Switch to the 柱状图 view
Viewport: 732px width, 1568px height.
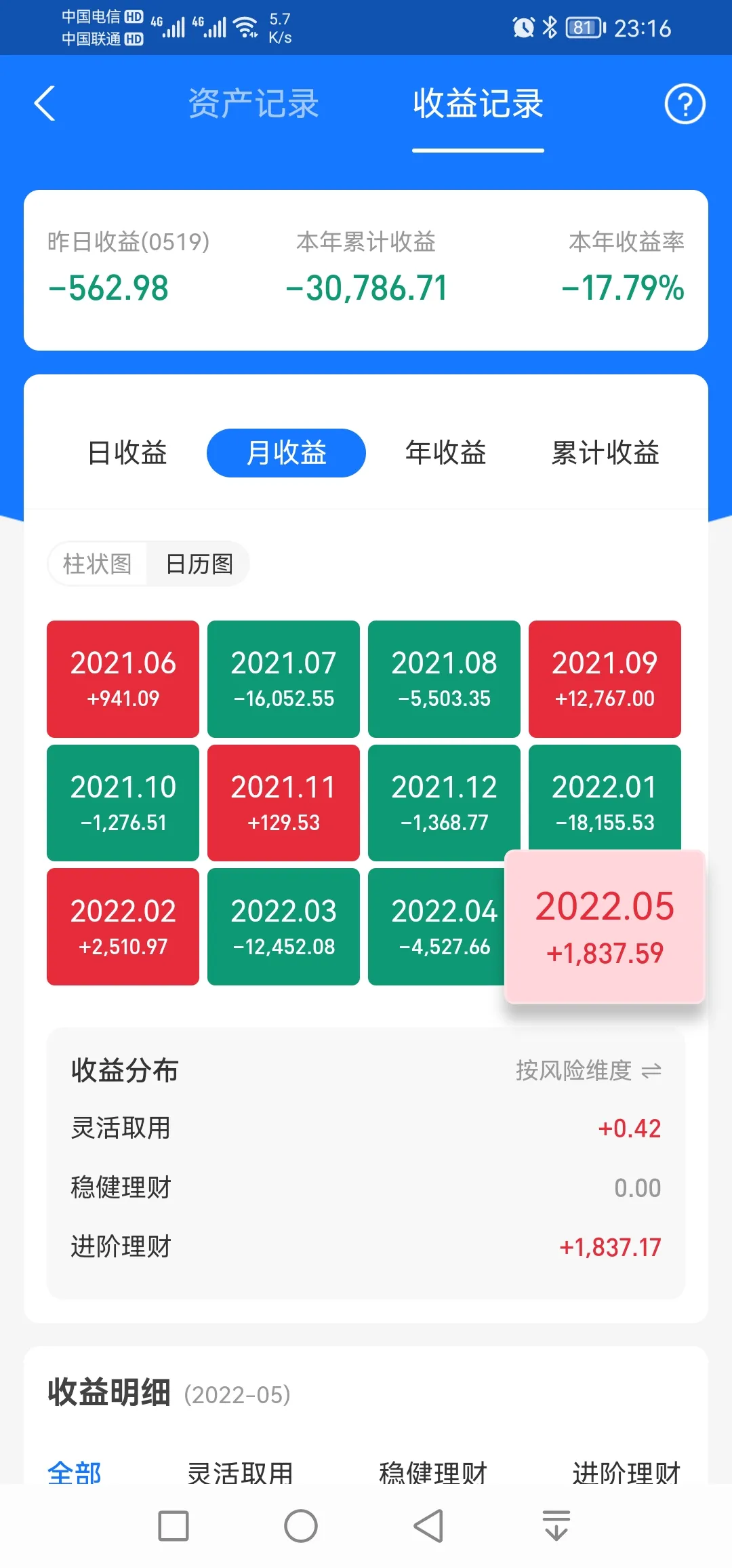tap(98, 564)
